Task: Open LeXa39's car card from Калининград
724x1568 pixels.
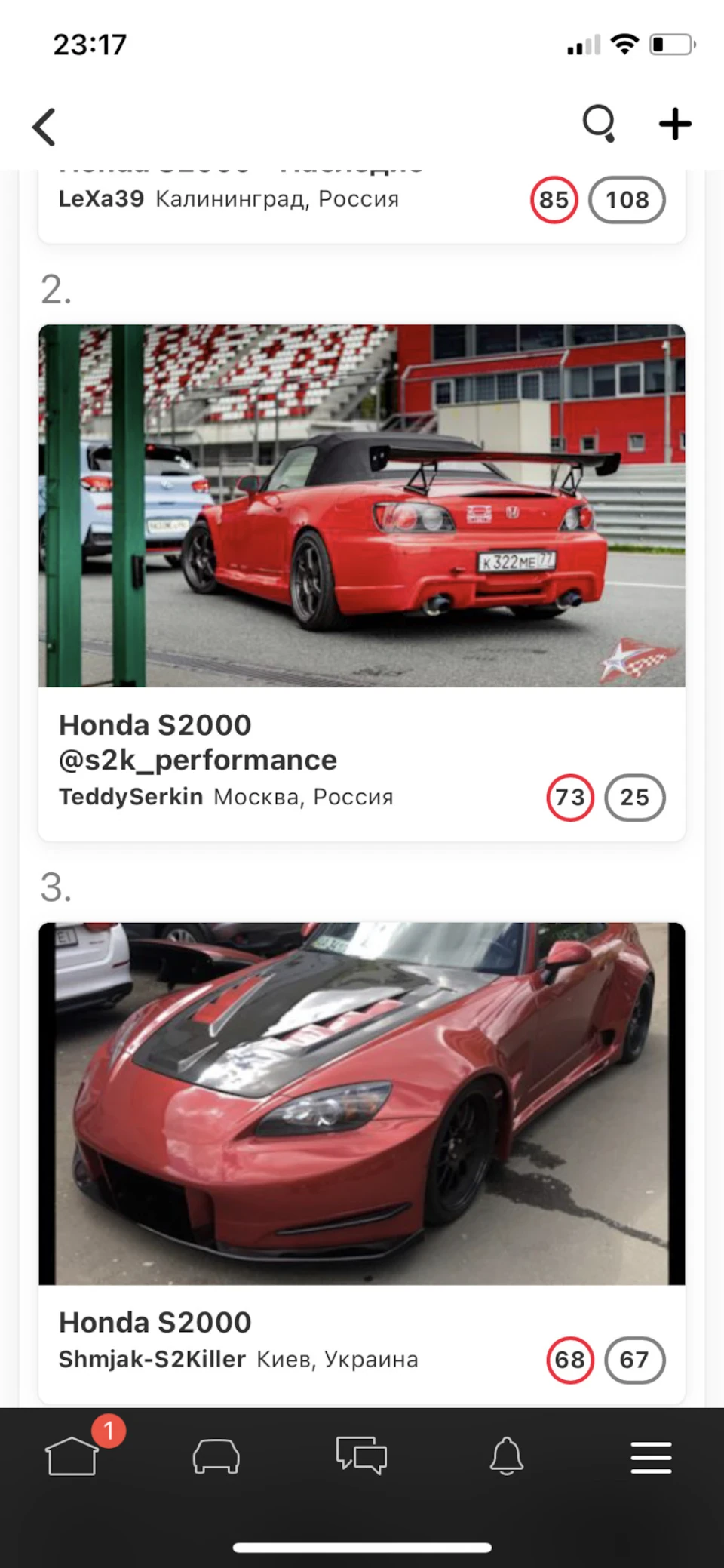Action: (x=362, y=205)
